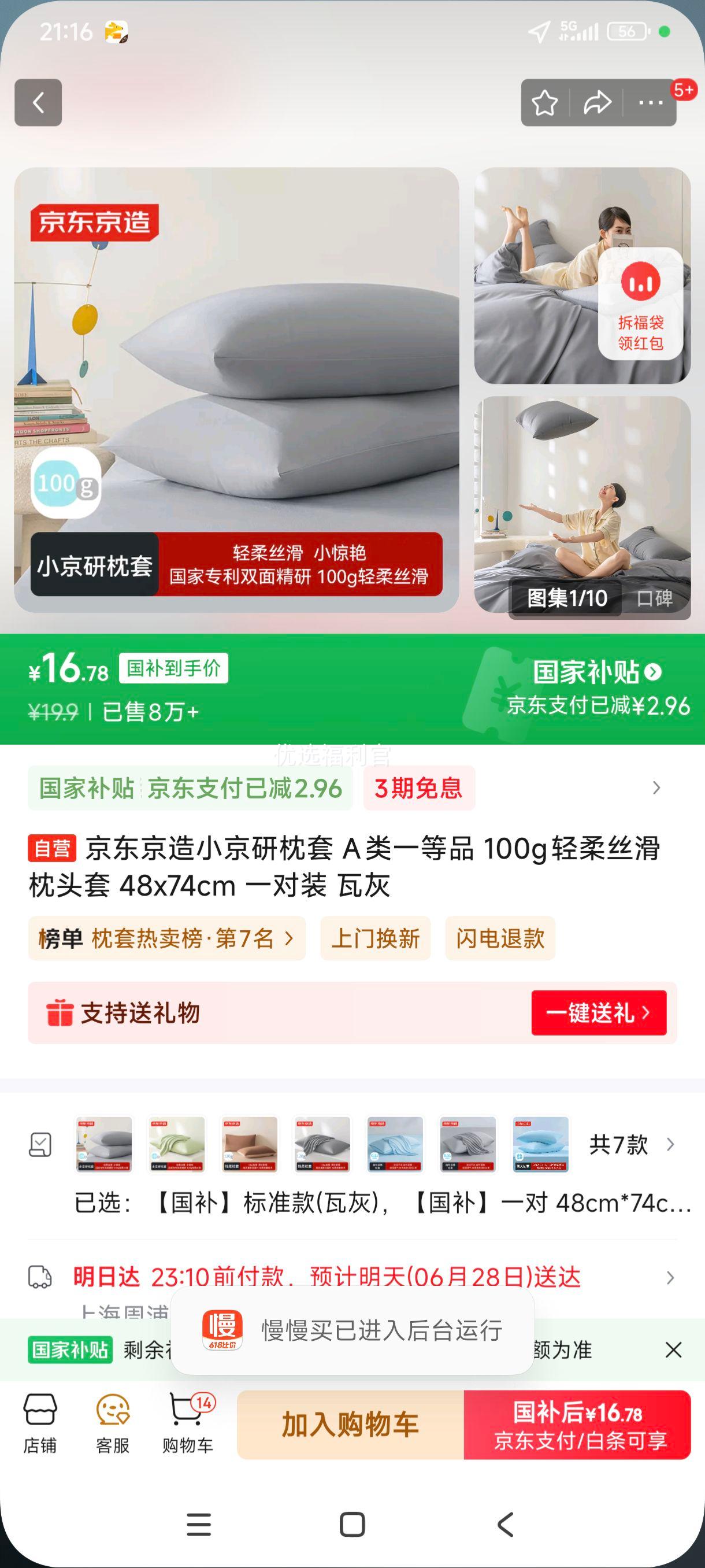Dismiss the 国家补贴 notice bar
The image size is (705, 1568).
point(673,1350)
